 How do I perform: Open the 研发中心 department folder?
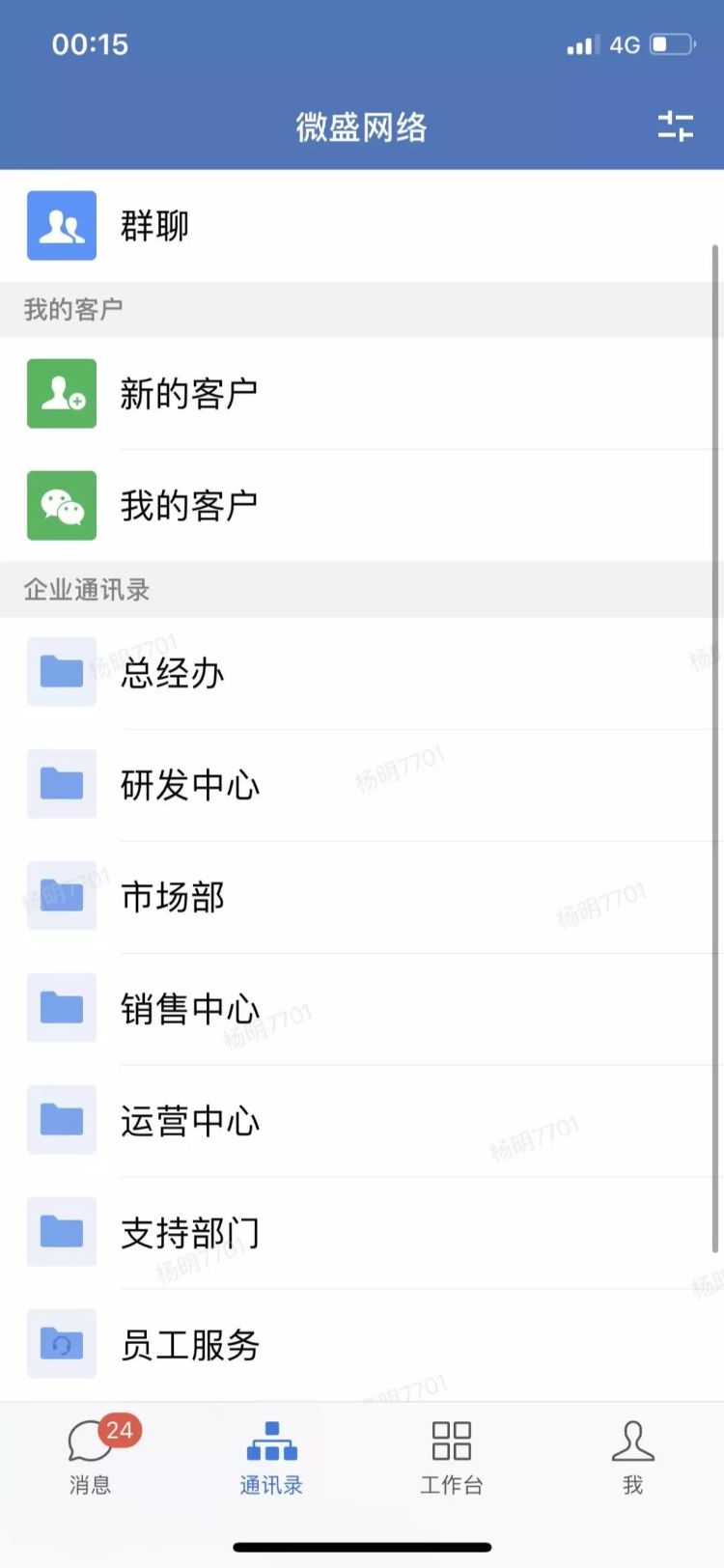[x=362, y=785]
